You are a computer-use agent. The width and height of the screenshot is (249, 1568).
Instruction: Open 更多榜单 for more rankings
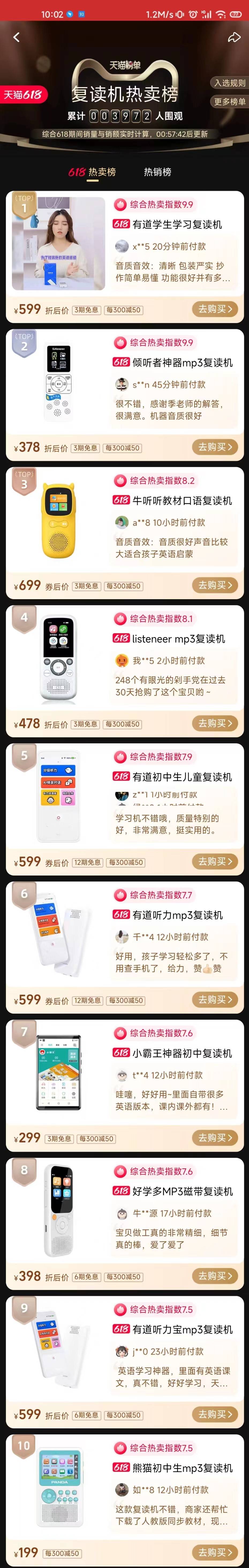point(229,102)
